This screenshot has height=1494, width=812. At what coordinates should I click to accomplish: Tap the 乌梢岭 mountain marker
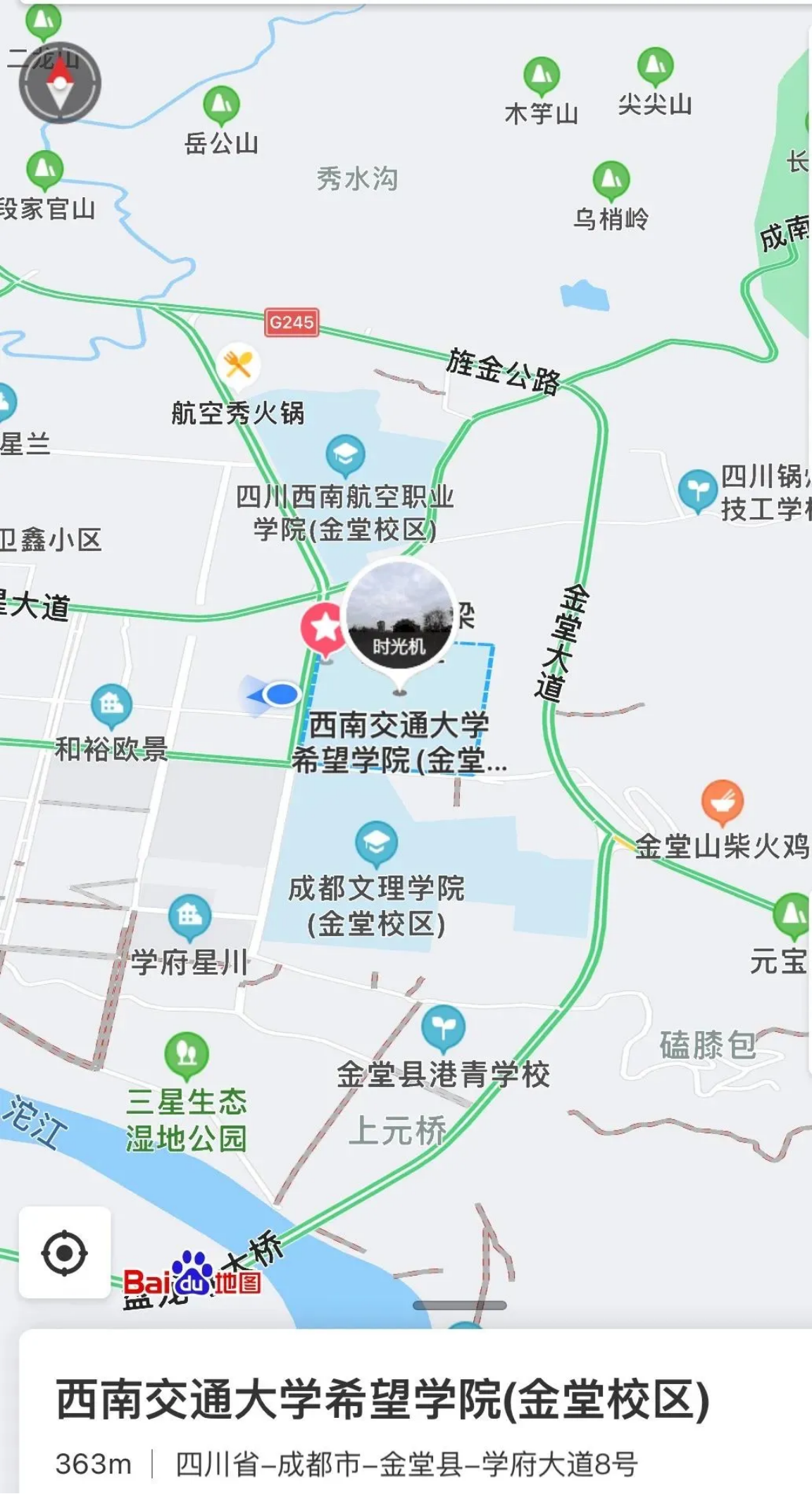pyautogui.click(x=611, y=180)
